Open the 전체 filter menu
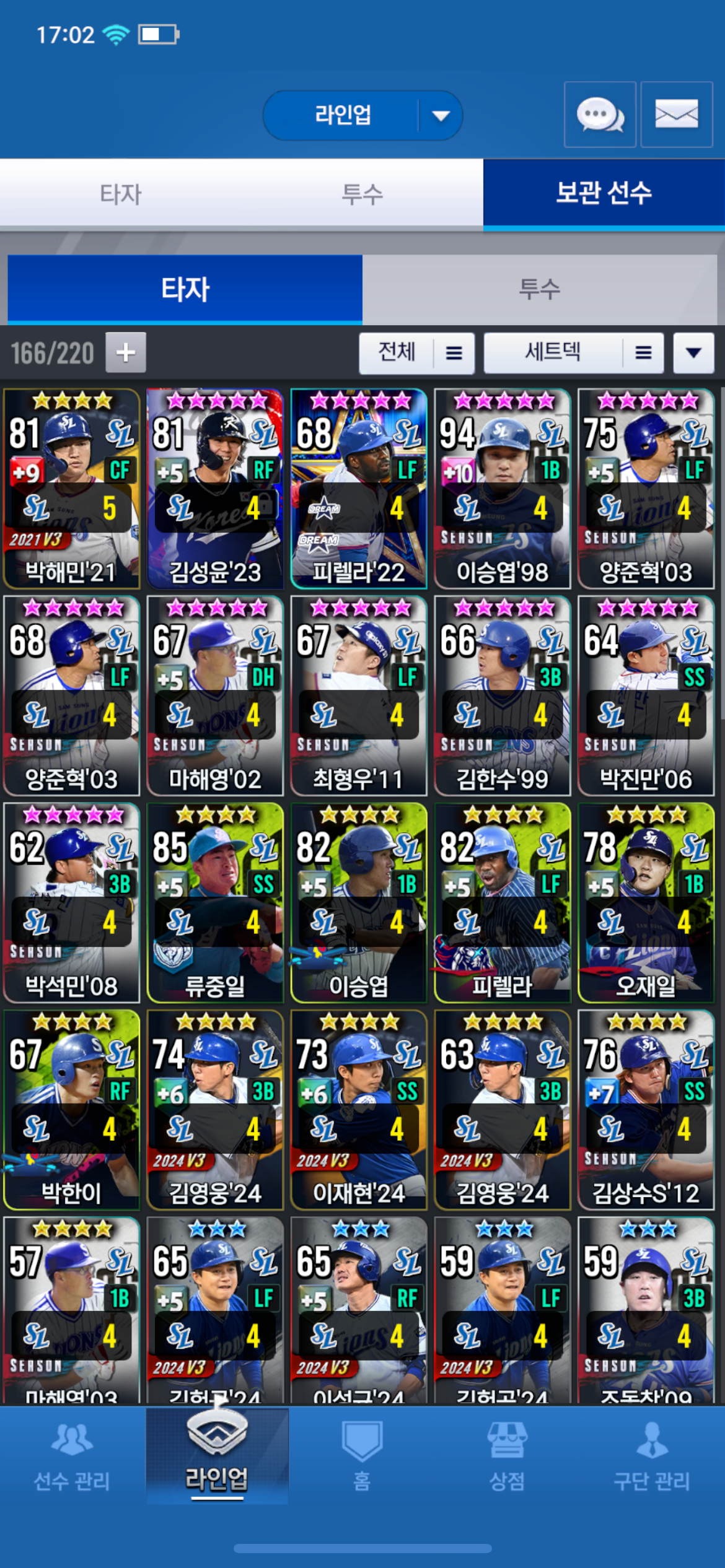The image size is (725, 1568). click(416, 353)
